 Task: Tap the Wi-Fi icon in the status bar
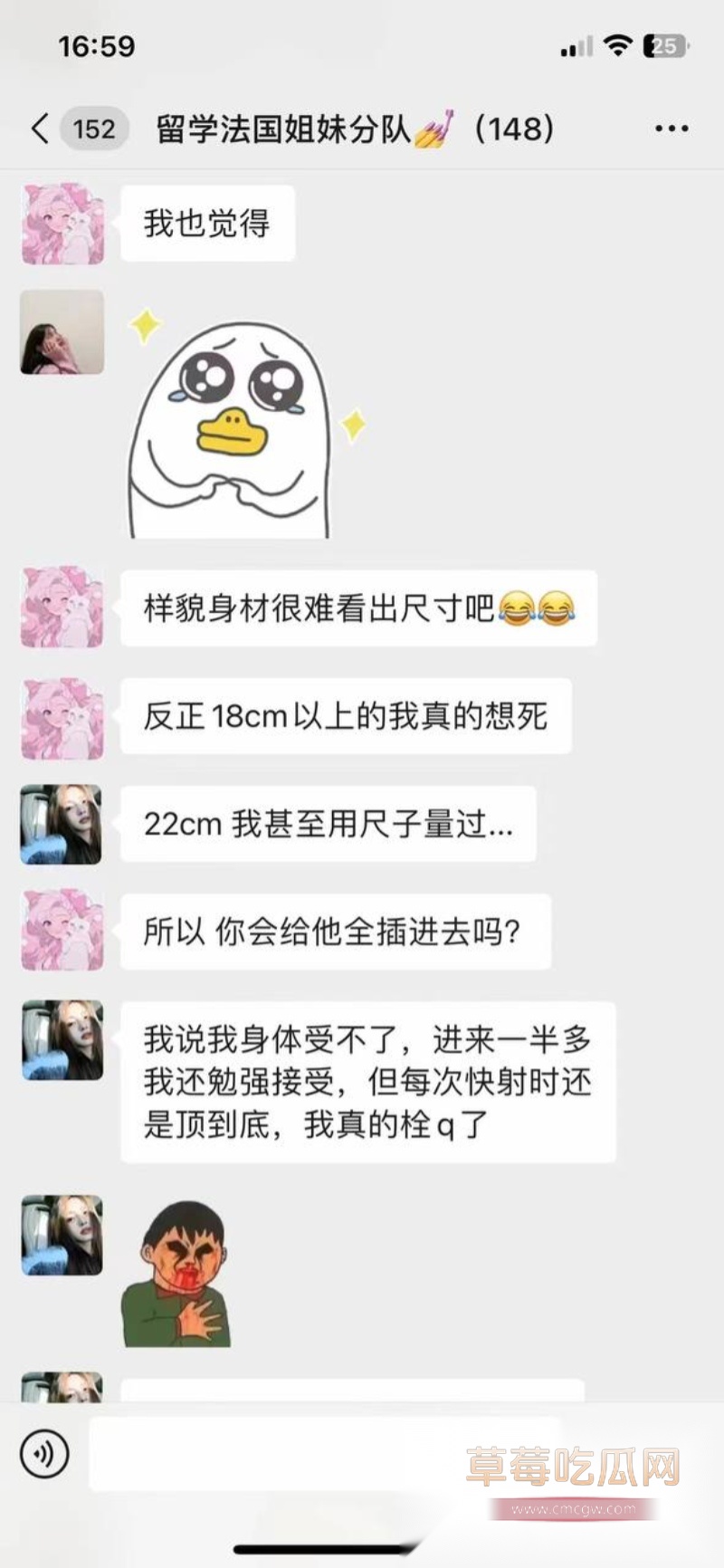pos(619,43)
